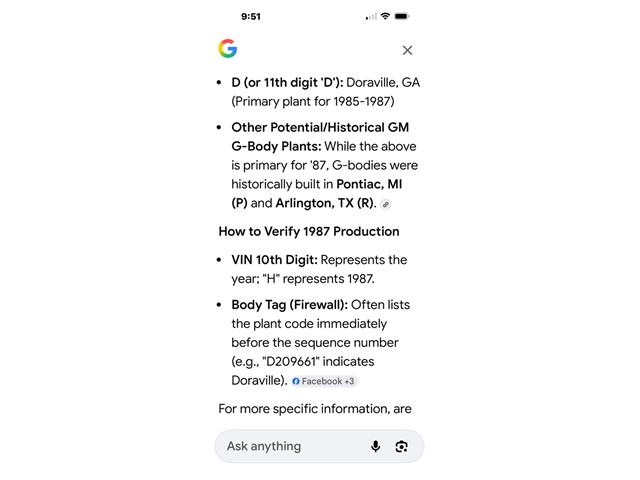
Task: Open Google Lens camera search
Action: [402, 446]
